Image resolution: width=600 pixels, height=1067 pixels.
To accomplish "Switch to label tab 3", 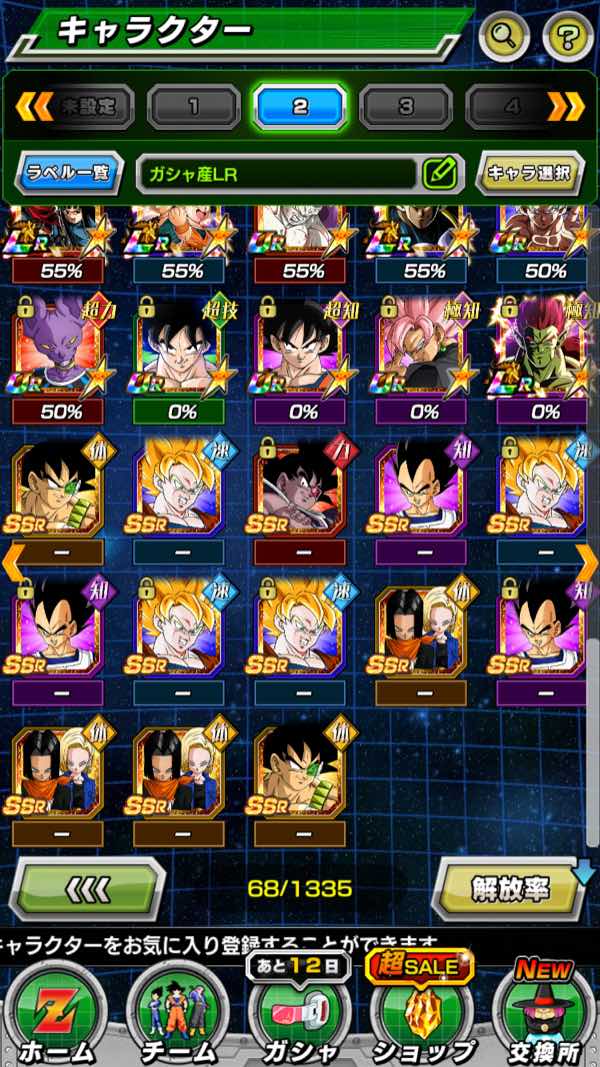I will (405, 107).
